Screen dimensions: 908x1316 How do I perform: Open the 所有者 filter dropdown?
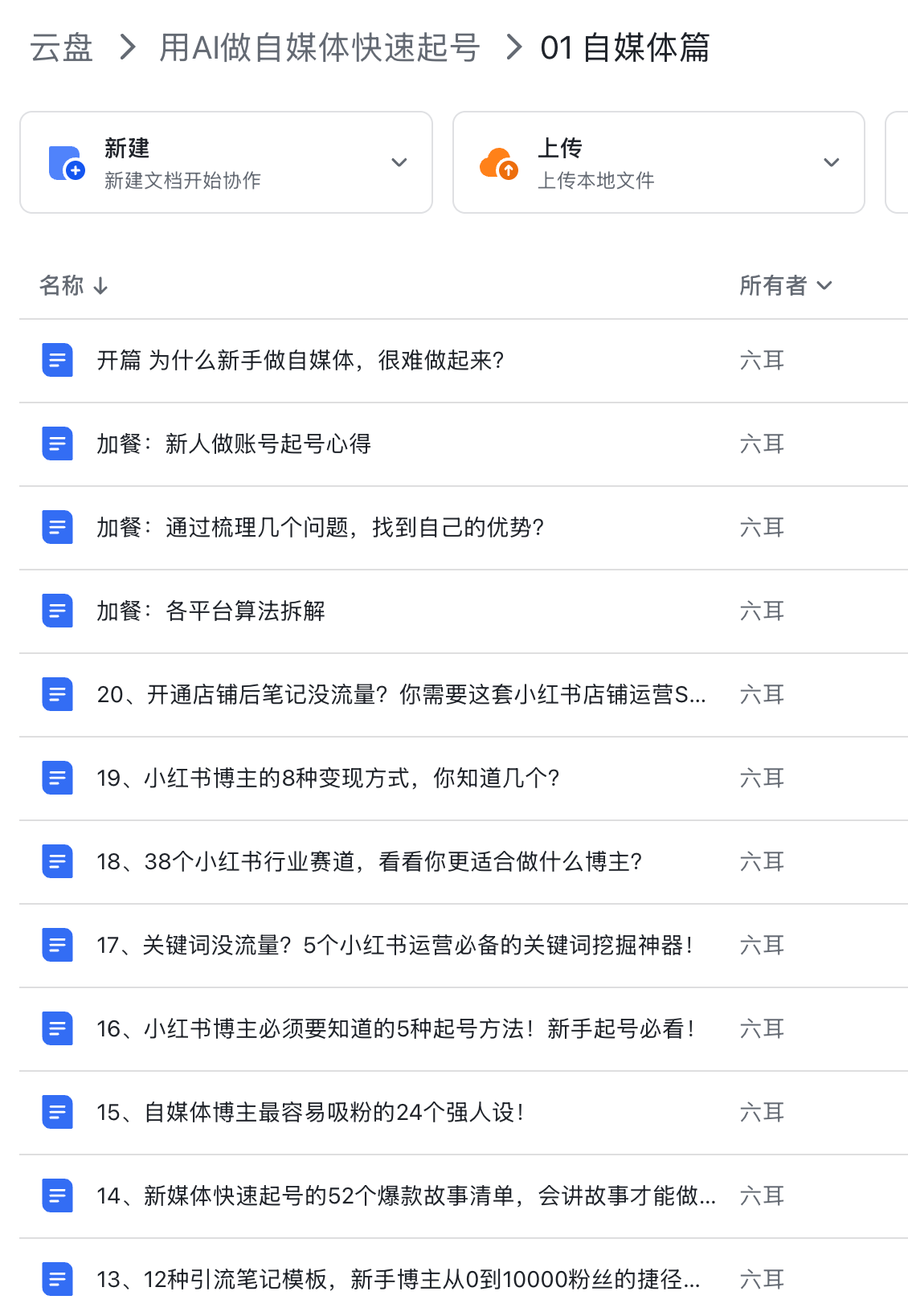pos(785,285)
